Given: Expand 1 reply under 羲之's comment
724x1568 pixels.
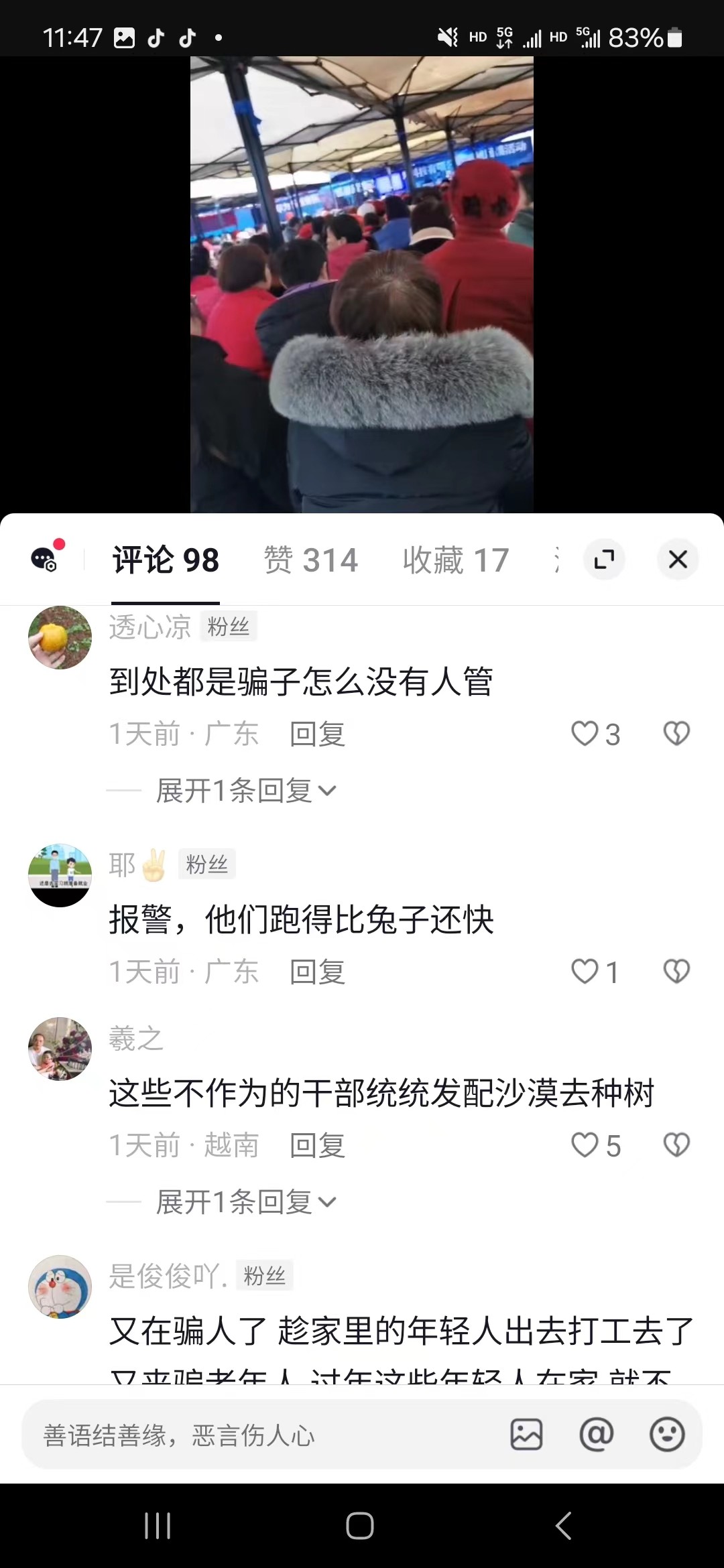Looking at the screenshot, I should (x=245, y=1202).
